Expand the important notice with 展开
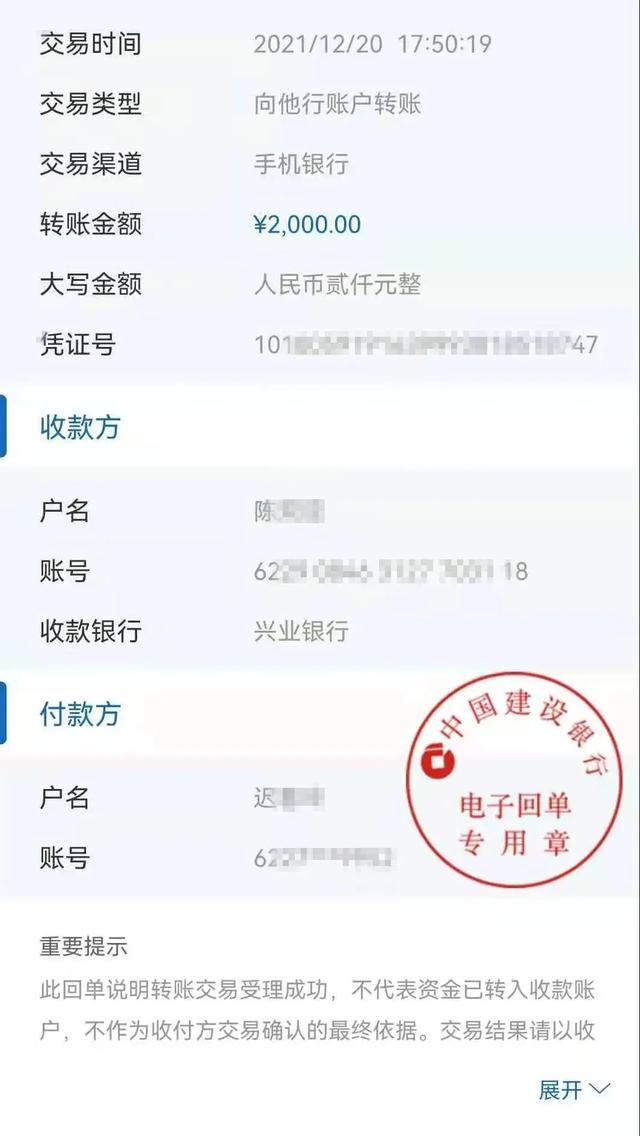 pos(574,1089)
